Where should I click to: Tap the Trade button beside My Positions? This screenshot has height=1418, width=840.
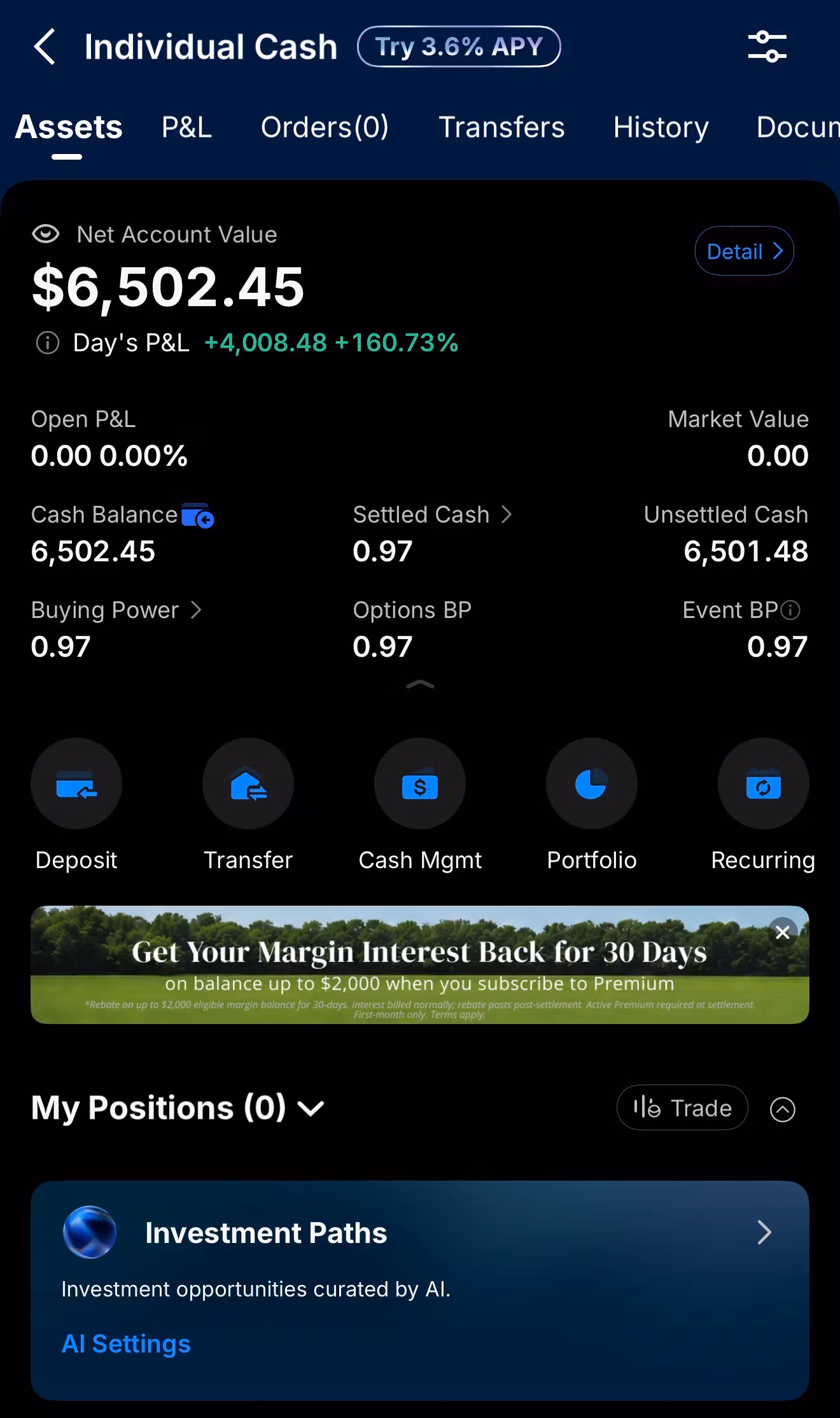tap(682, 1108)
